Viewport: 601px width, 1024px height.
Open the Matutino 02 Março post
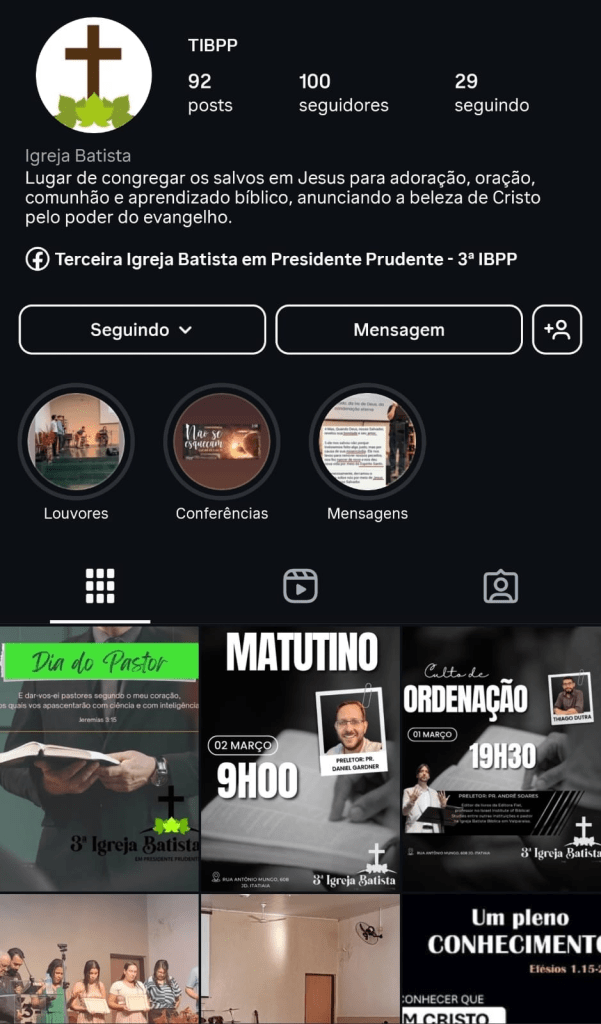(x=300, y=758)
